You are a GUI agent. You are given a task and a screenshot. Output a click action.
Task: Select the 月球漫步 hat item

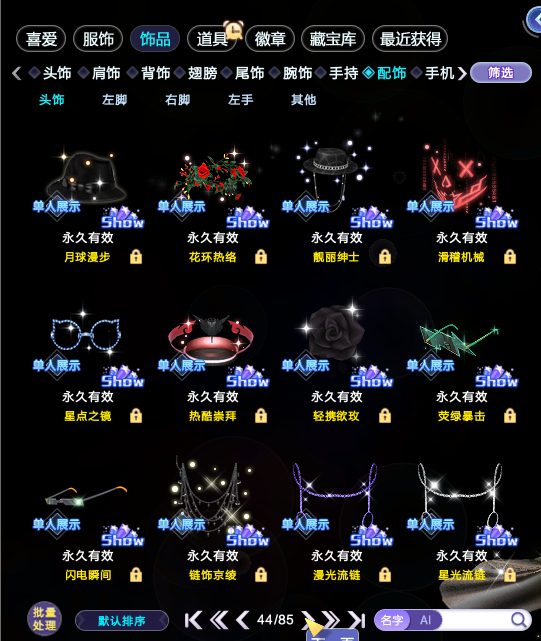pos(87,177)
